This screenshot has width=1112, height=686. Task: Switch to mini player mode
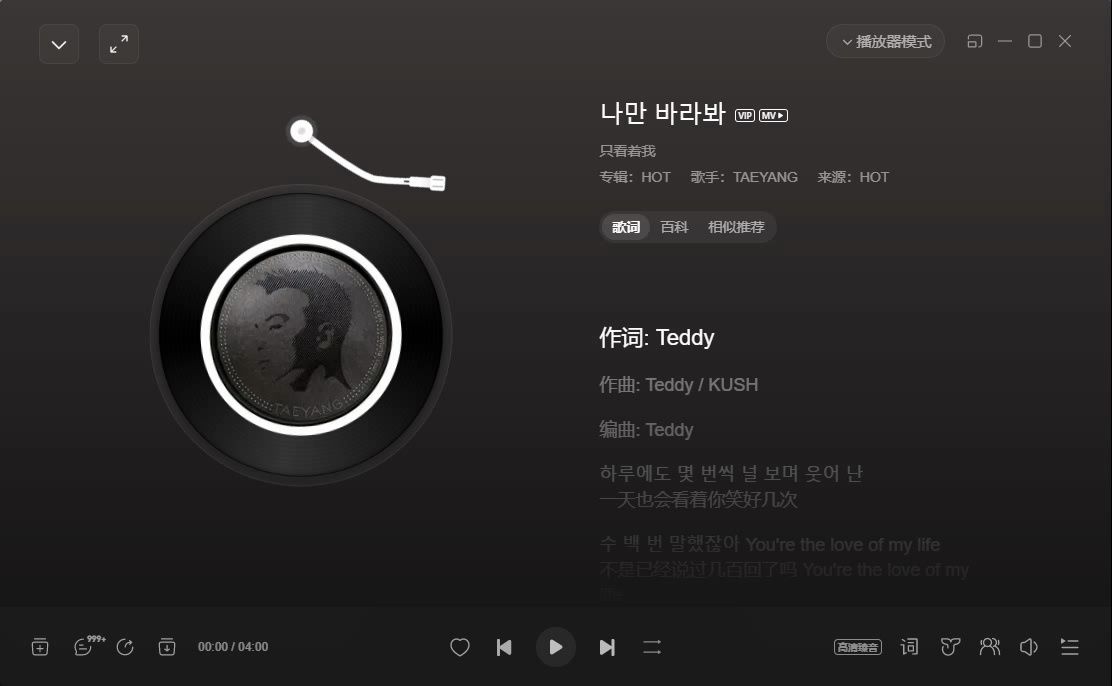tap(975, 41)
